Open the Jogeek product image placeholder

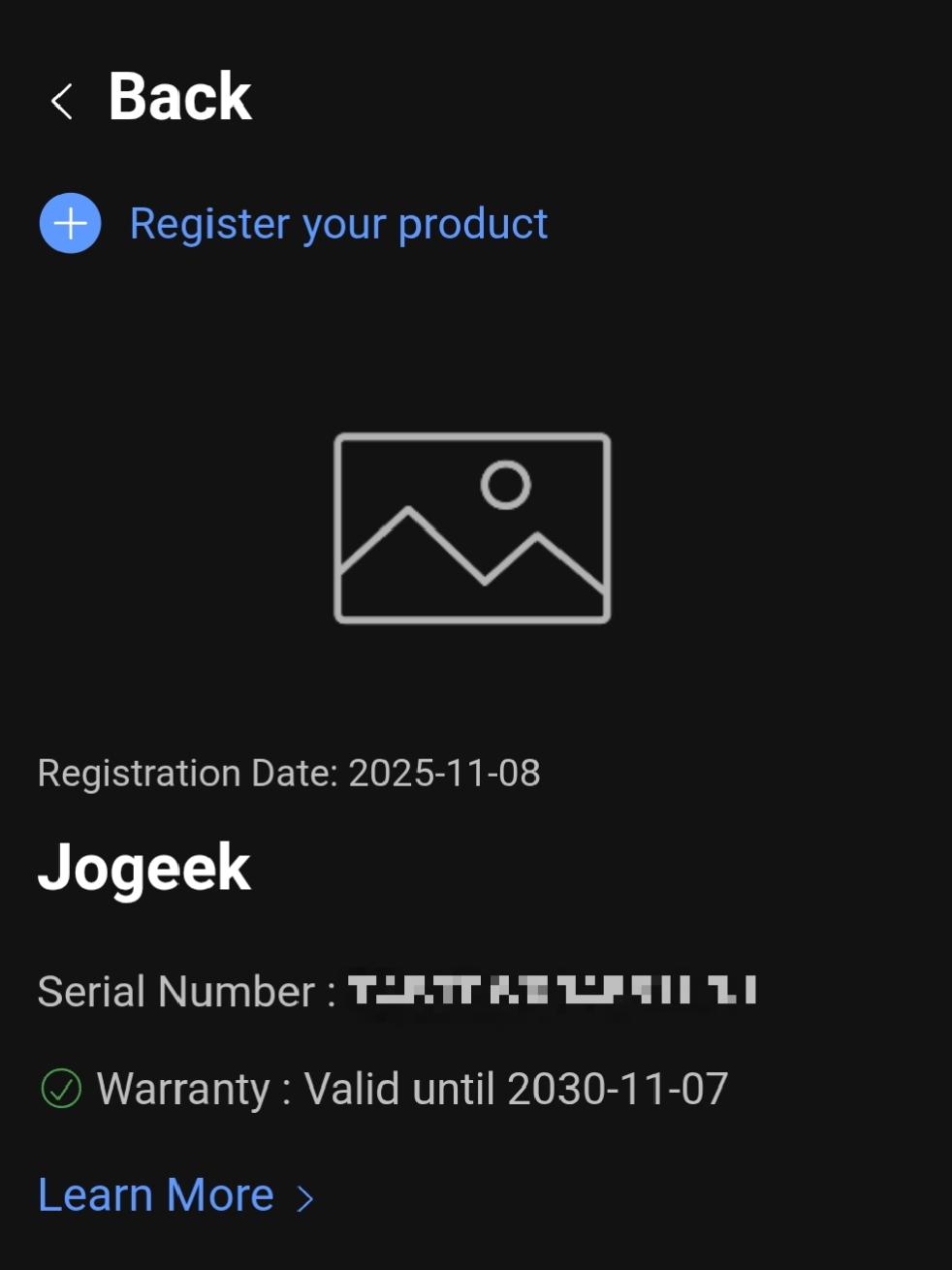472,527
